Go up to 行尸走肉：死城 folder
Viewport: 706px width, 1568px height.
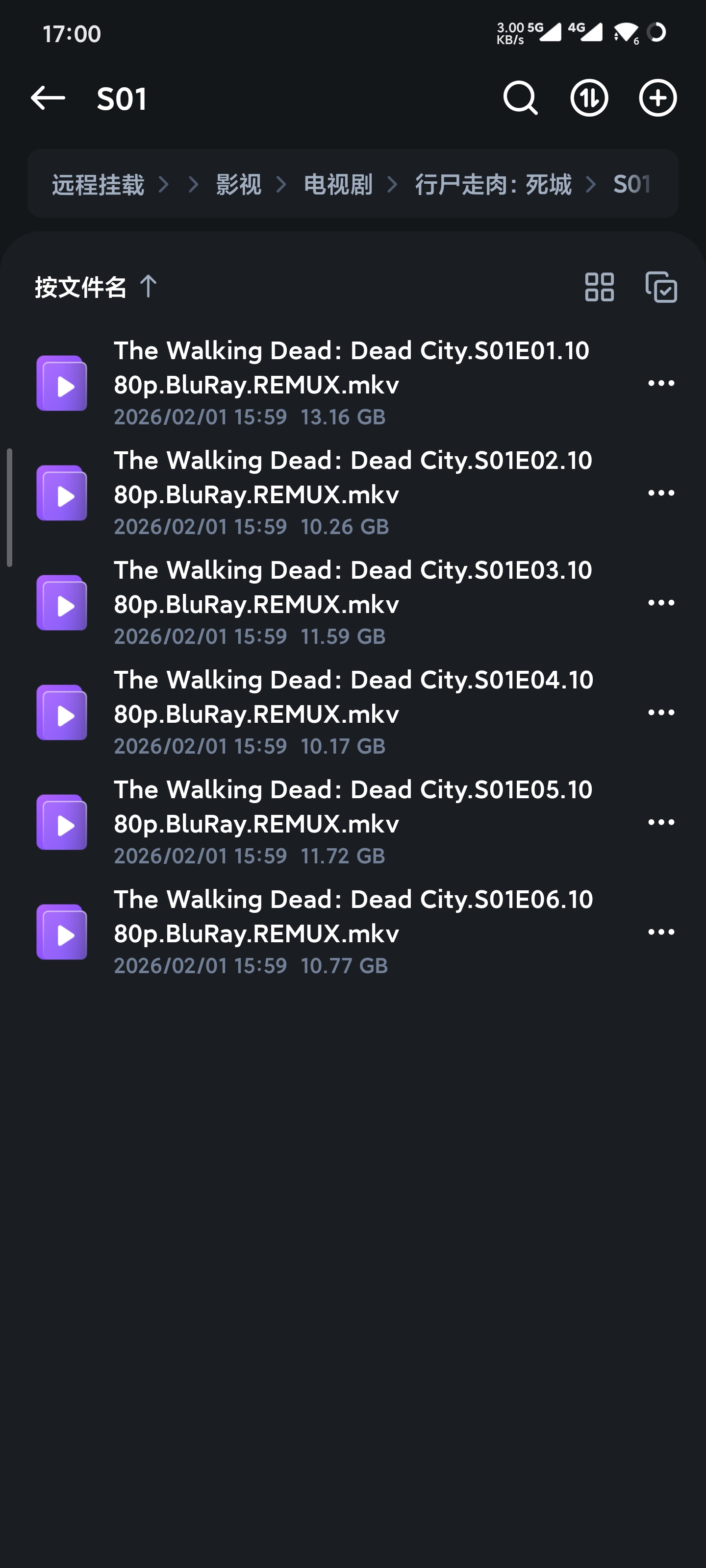[493, 184]
